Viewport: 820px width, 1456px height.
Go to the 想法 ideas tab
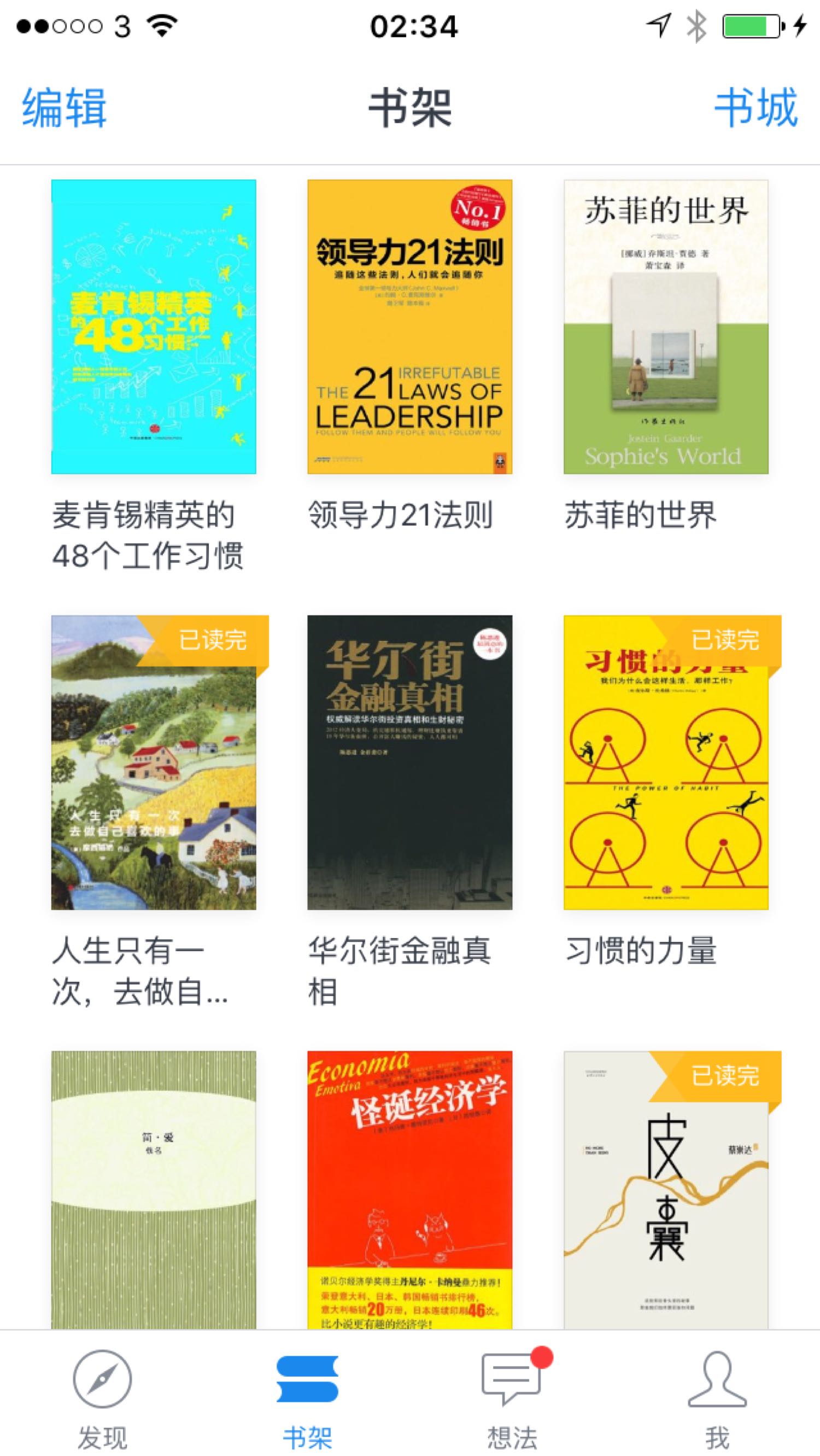[512, 1395]
